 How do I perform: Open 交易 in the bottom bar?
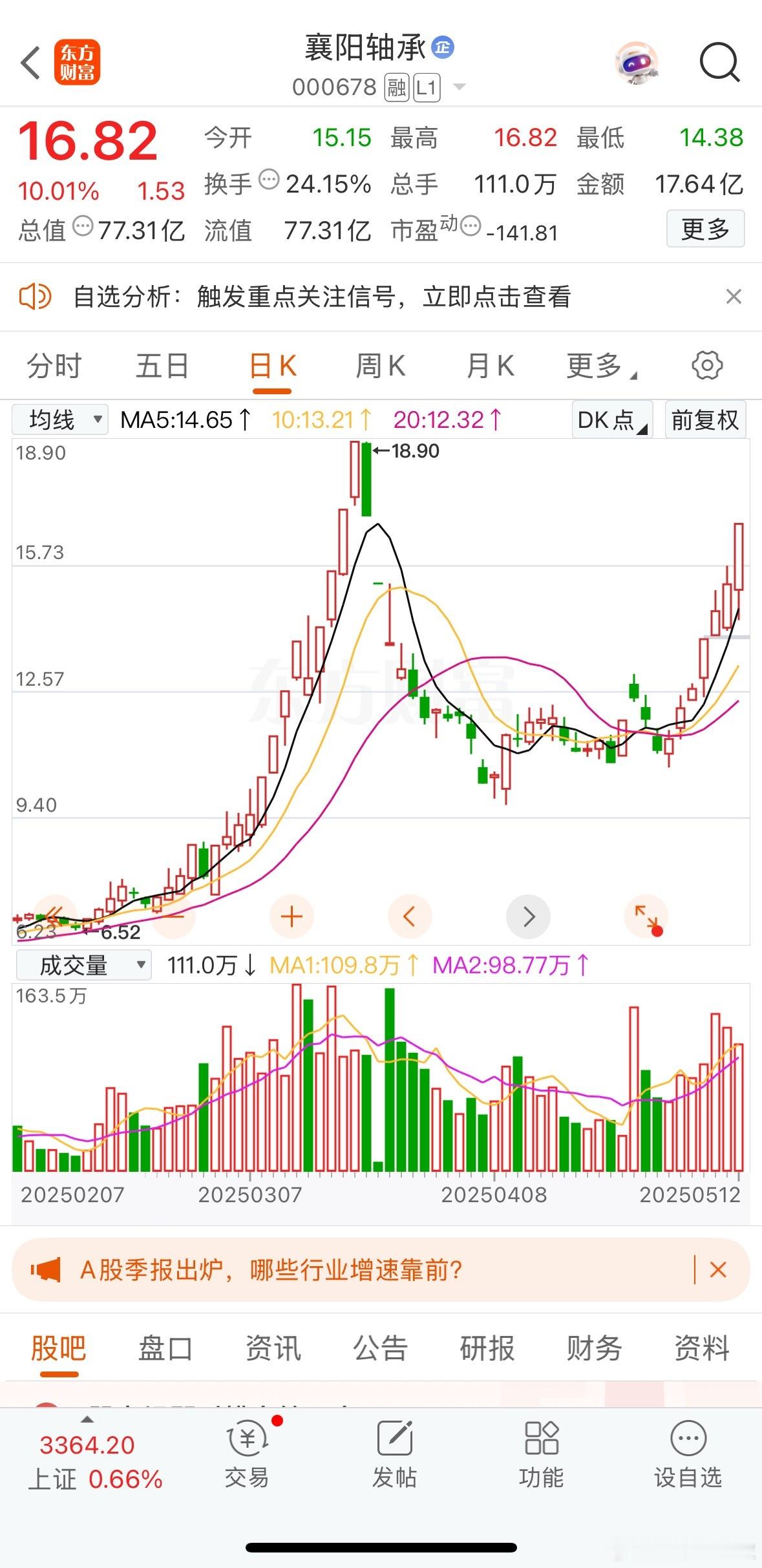[246, 1452]
